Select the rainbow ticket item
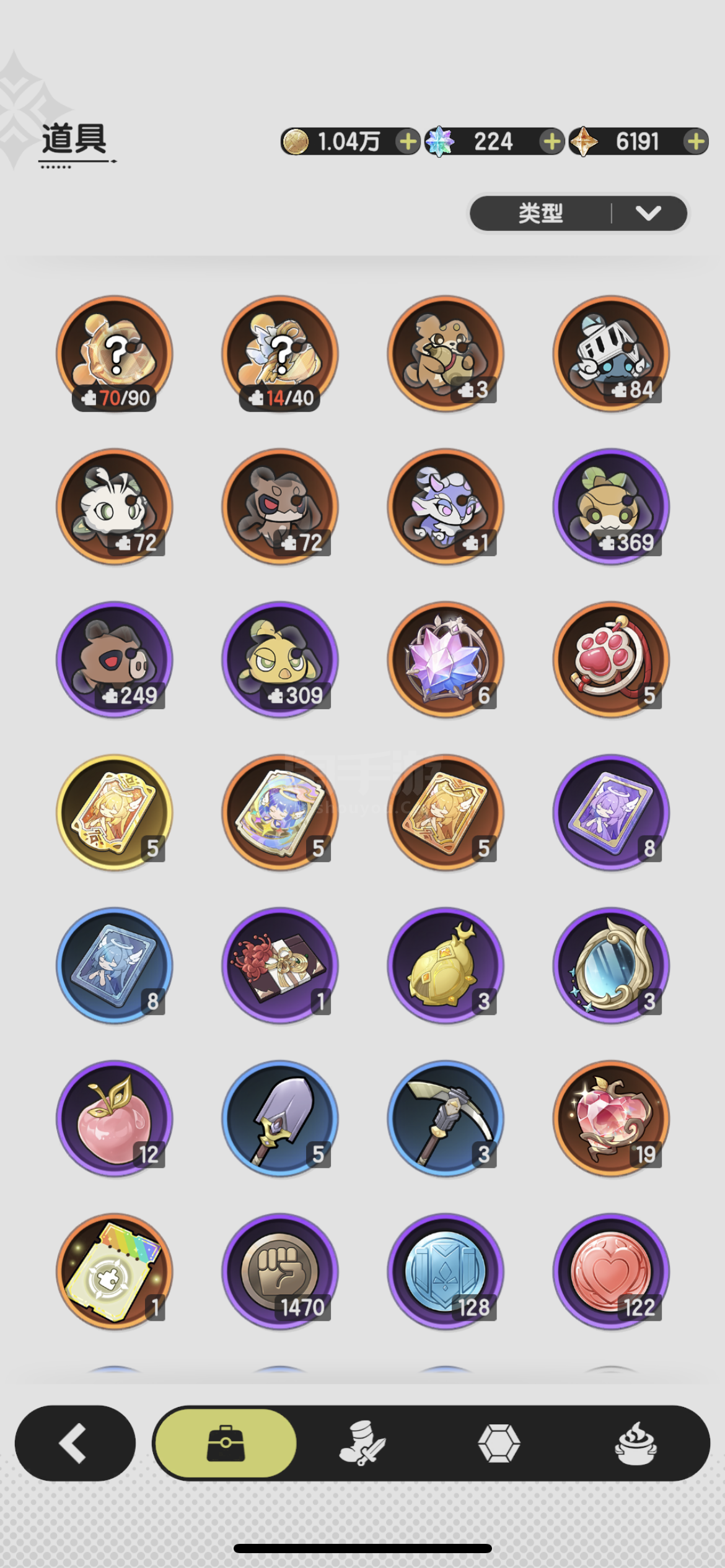This screenshot has width=725, height=1568. coord(115,1271)
